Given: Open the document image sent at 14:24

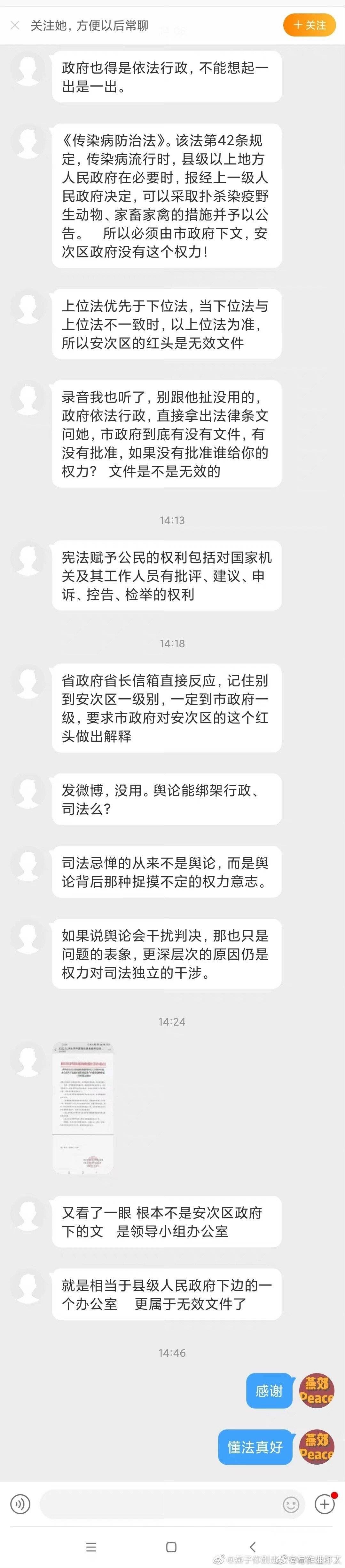Looking at the screenshot, I should pyautogui.click(x=83, y=1108).
